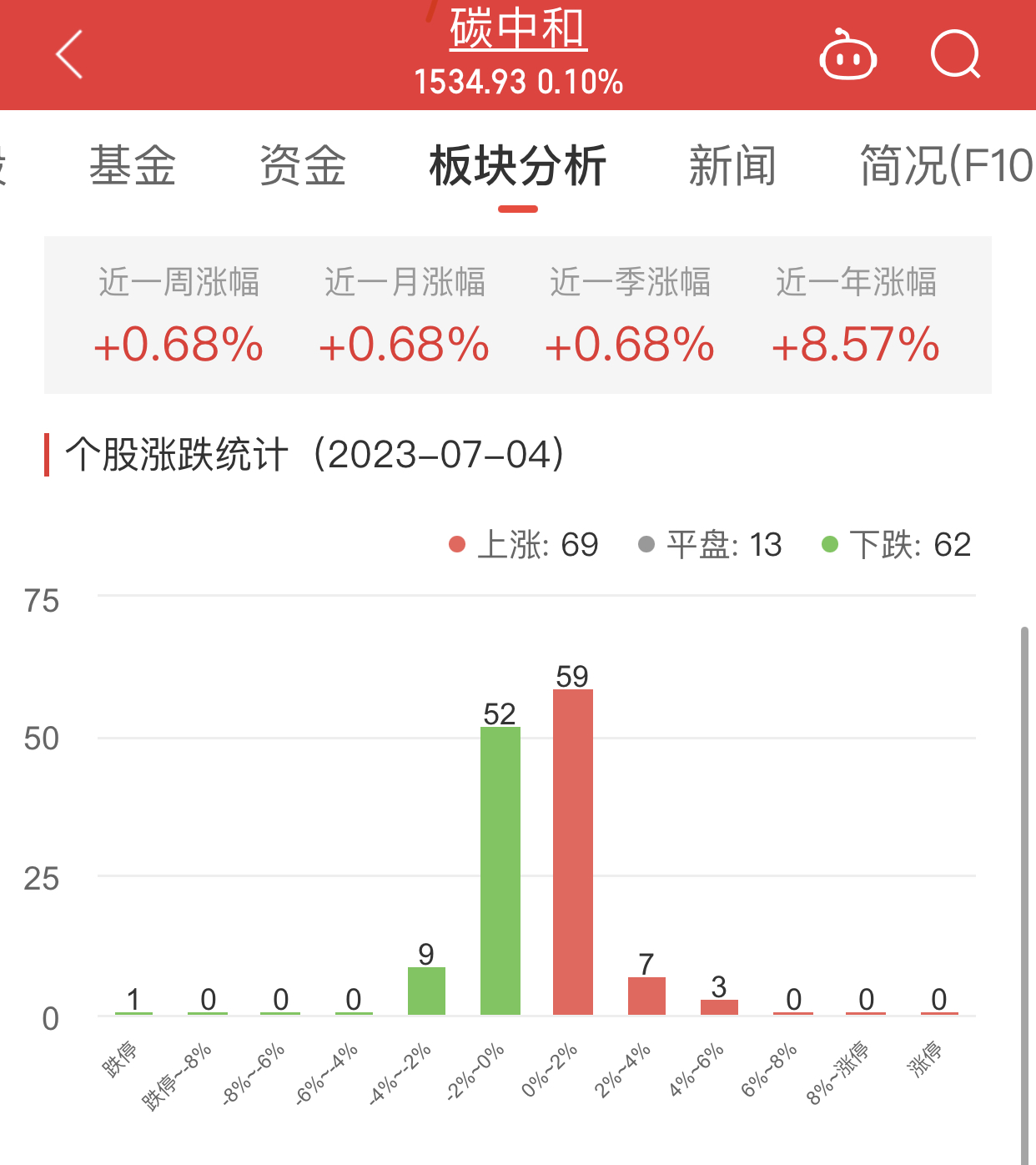Toggle the 上涨 legend item
The width and height of the screenshot is (1036, 1165).
(524, 545)
